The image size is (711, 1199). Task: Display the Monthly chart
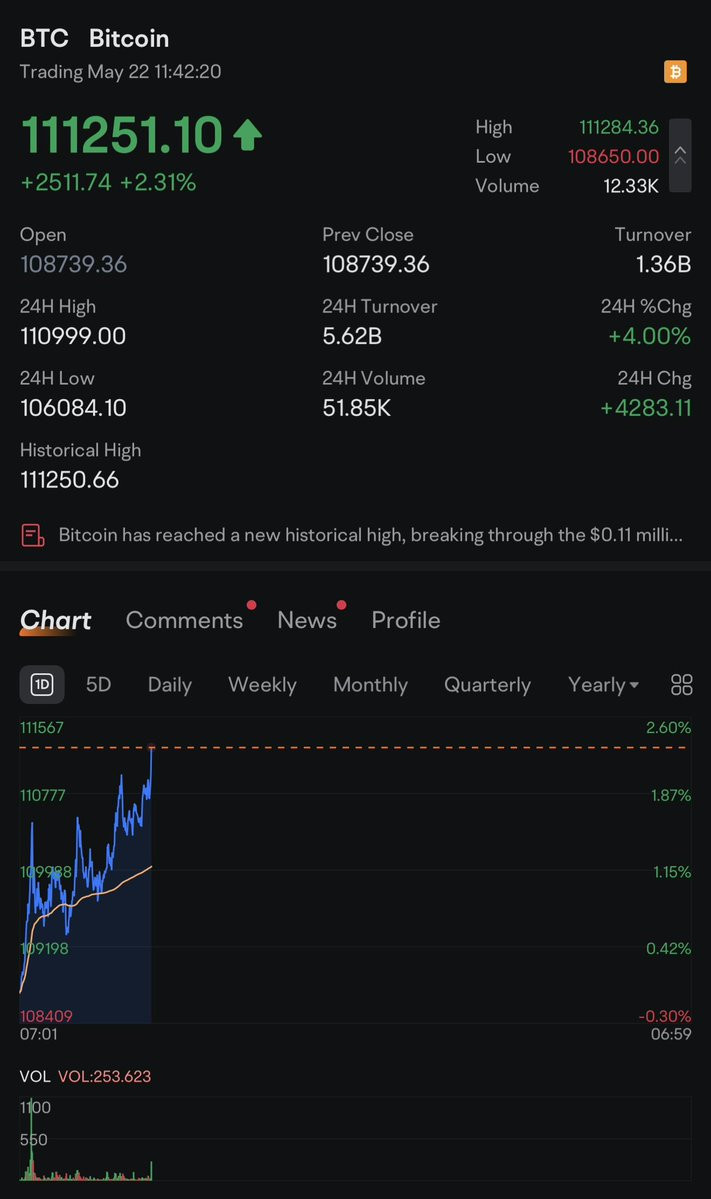tap(370, 685)
